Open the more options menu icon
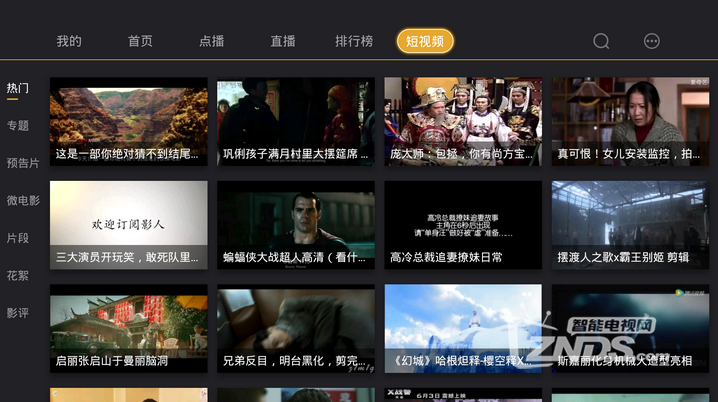 [652, 41]
